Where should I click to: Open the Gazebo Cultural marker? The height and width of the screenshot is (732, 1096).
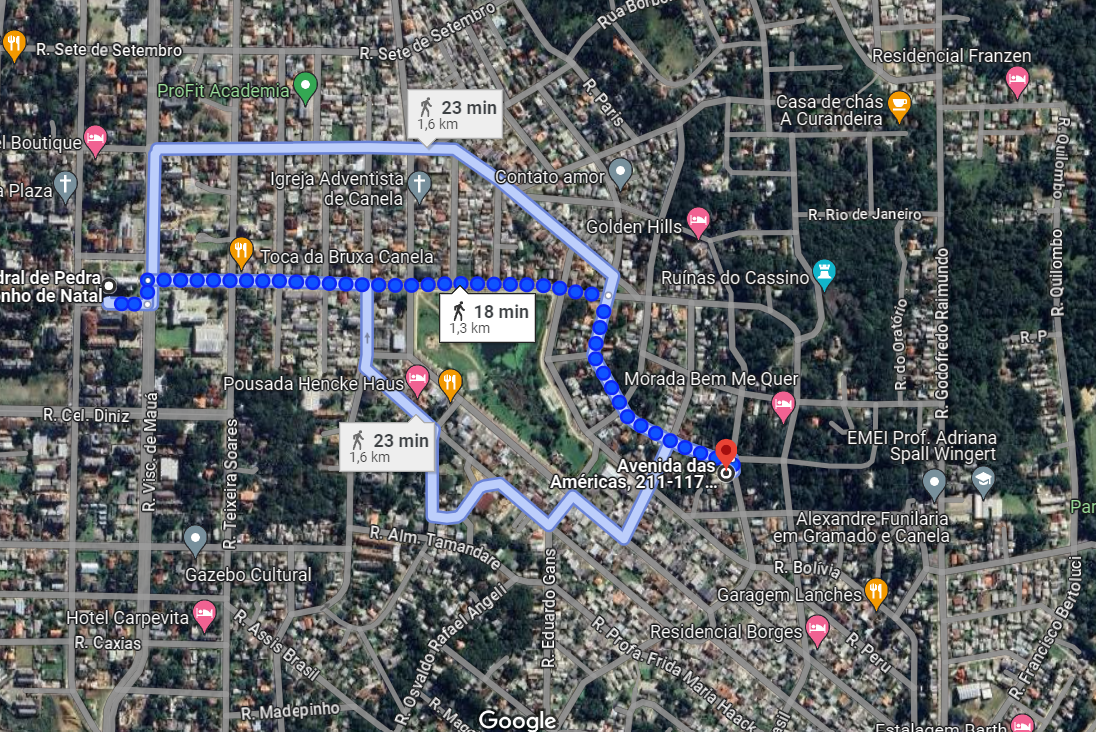(196, 542)
